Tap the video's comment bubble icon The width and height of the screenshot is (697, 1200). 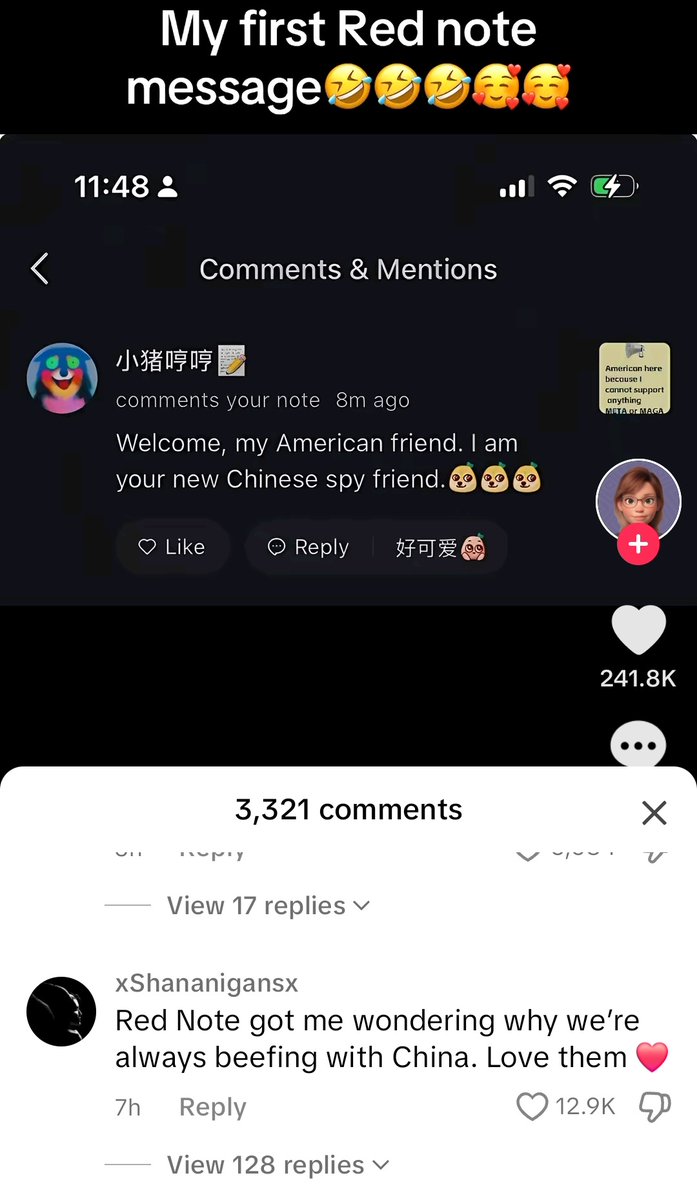[x=638, y=745]
